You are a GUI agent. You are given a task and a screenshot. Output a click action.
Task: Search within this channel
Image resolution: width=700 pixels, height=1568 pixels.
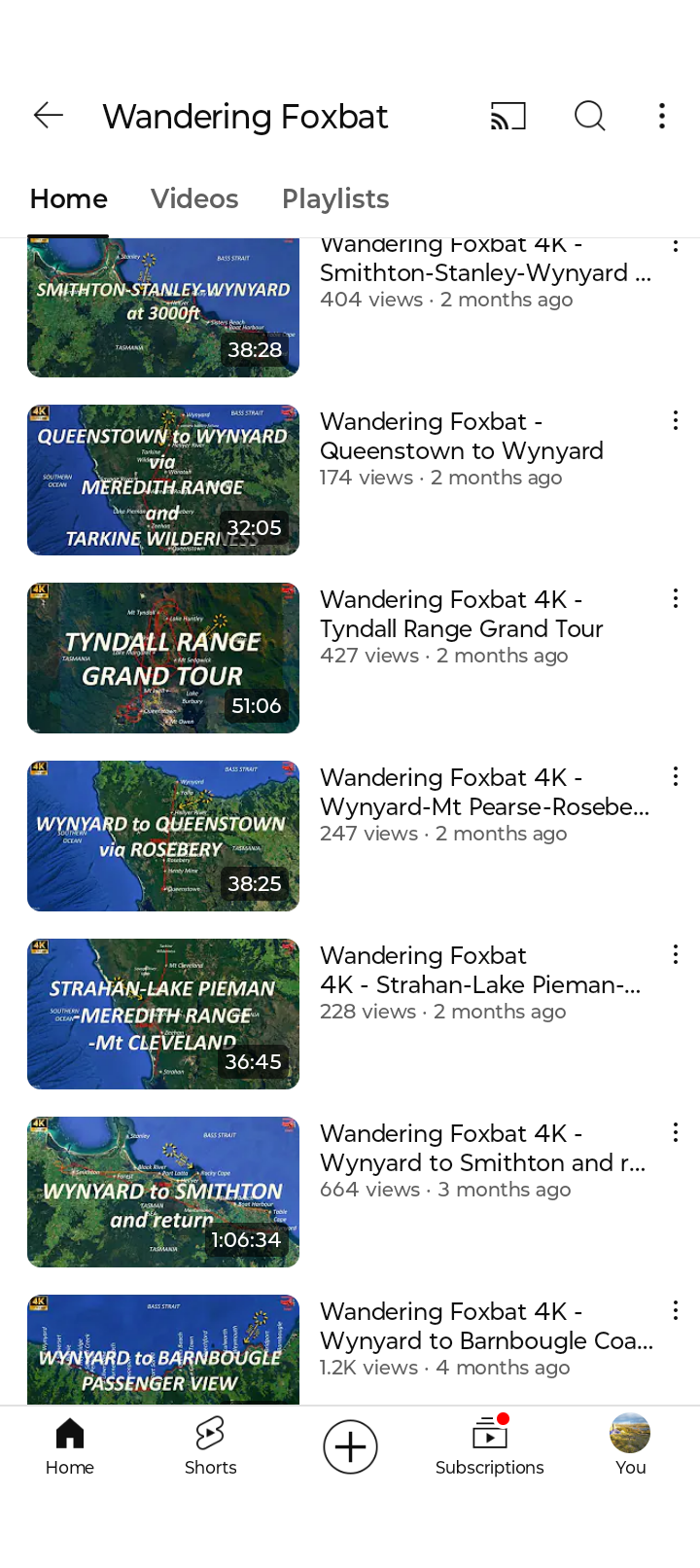coord(589,117)
